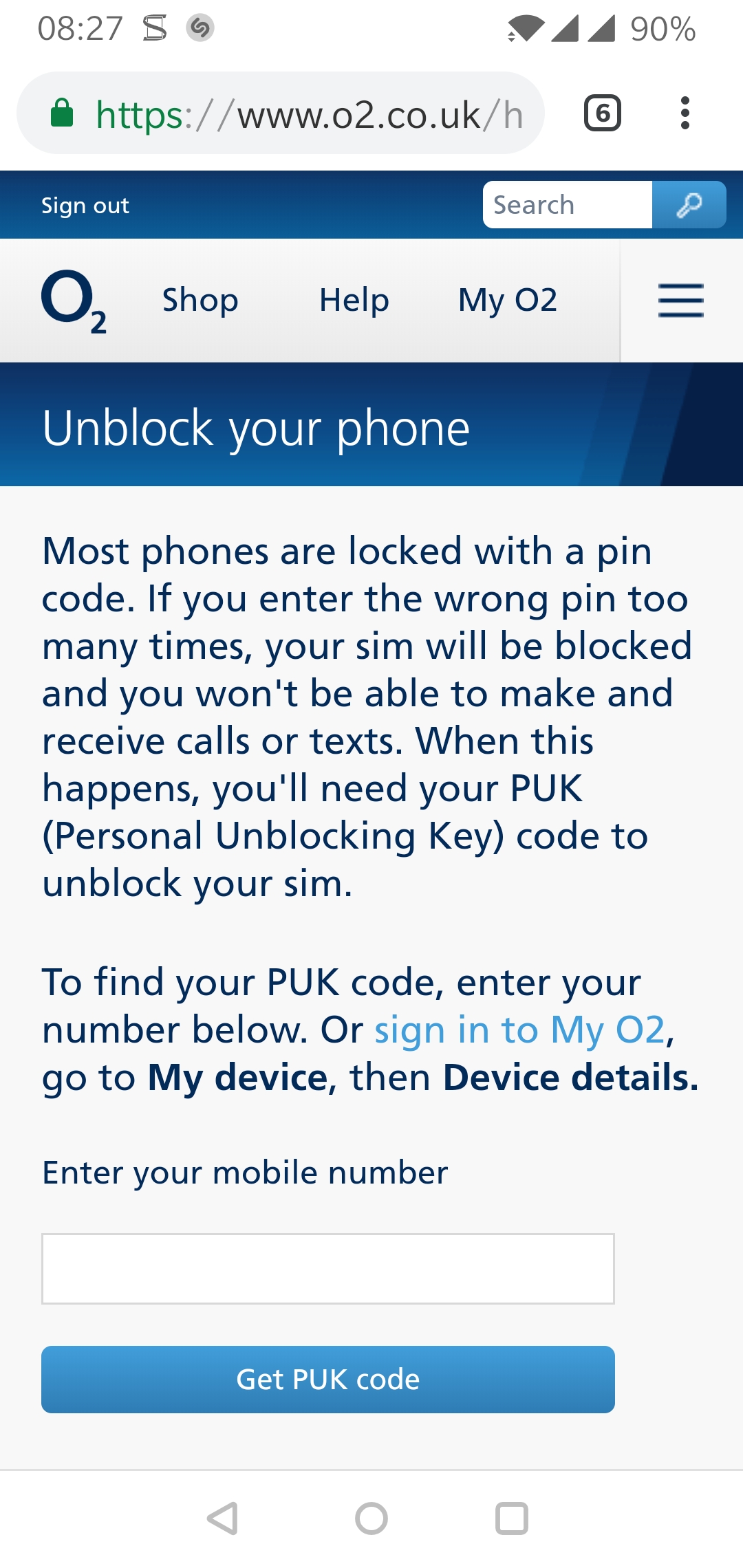The image size is (743, 1568).
Task: Return to the device home screen
Action: pos(371,1518)
